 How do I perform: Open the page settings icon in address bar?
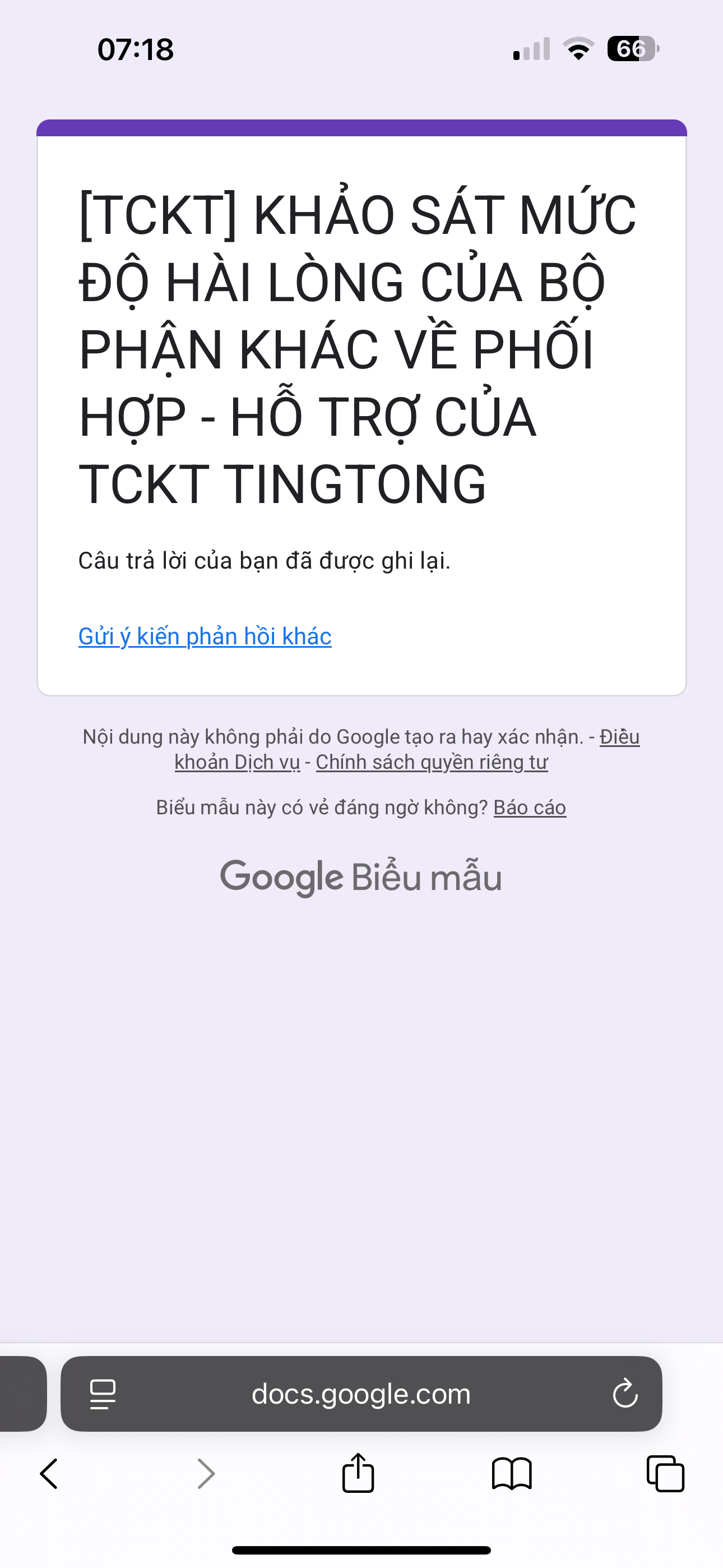coord(102,1394)
